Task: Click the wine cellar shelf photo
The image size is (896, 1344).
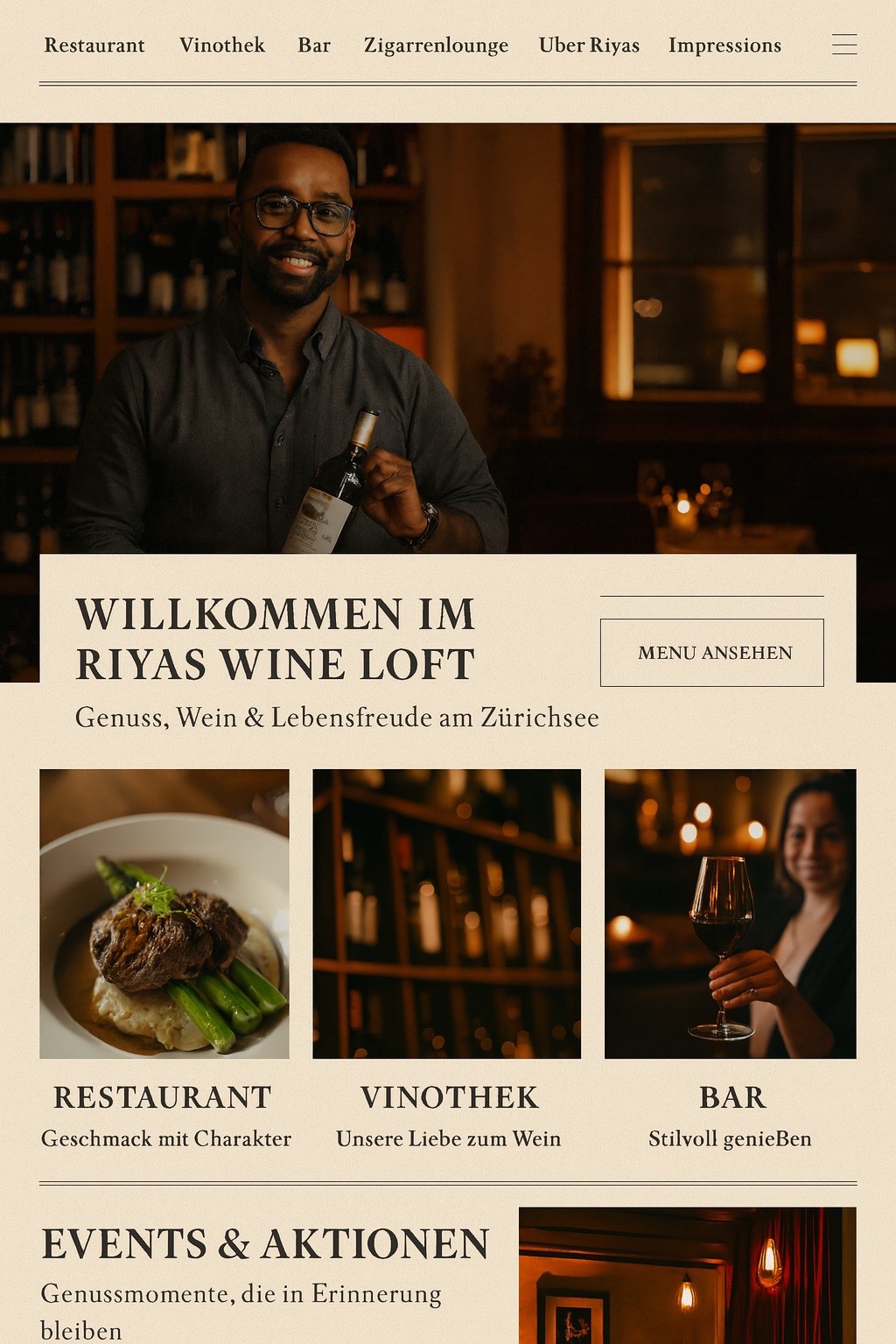Action: pos(448,914)
